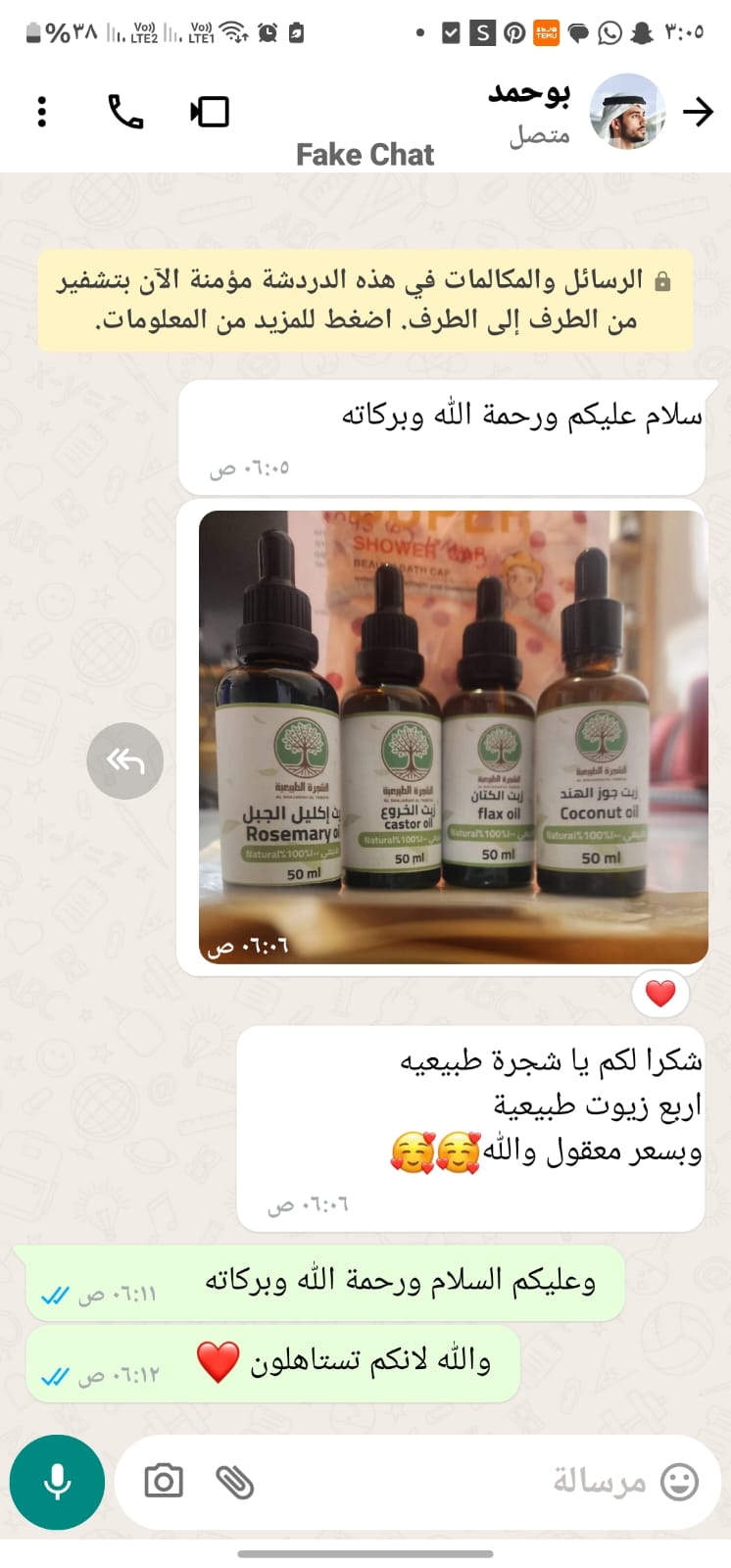Tap the heart reaction under the photo

660,994
